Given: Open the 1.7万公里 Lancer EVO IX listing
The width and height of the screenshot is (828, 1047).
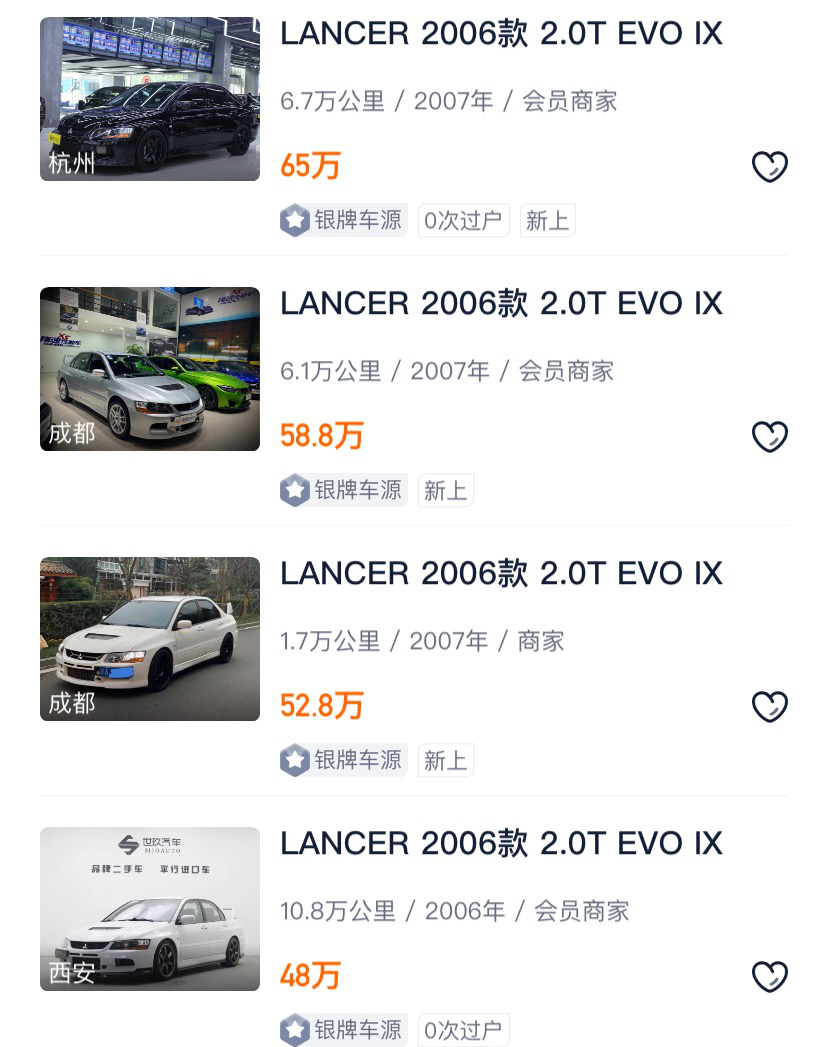Looking at the screenshot, I should [x=500, y=574].
